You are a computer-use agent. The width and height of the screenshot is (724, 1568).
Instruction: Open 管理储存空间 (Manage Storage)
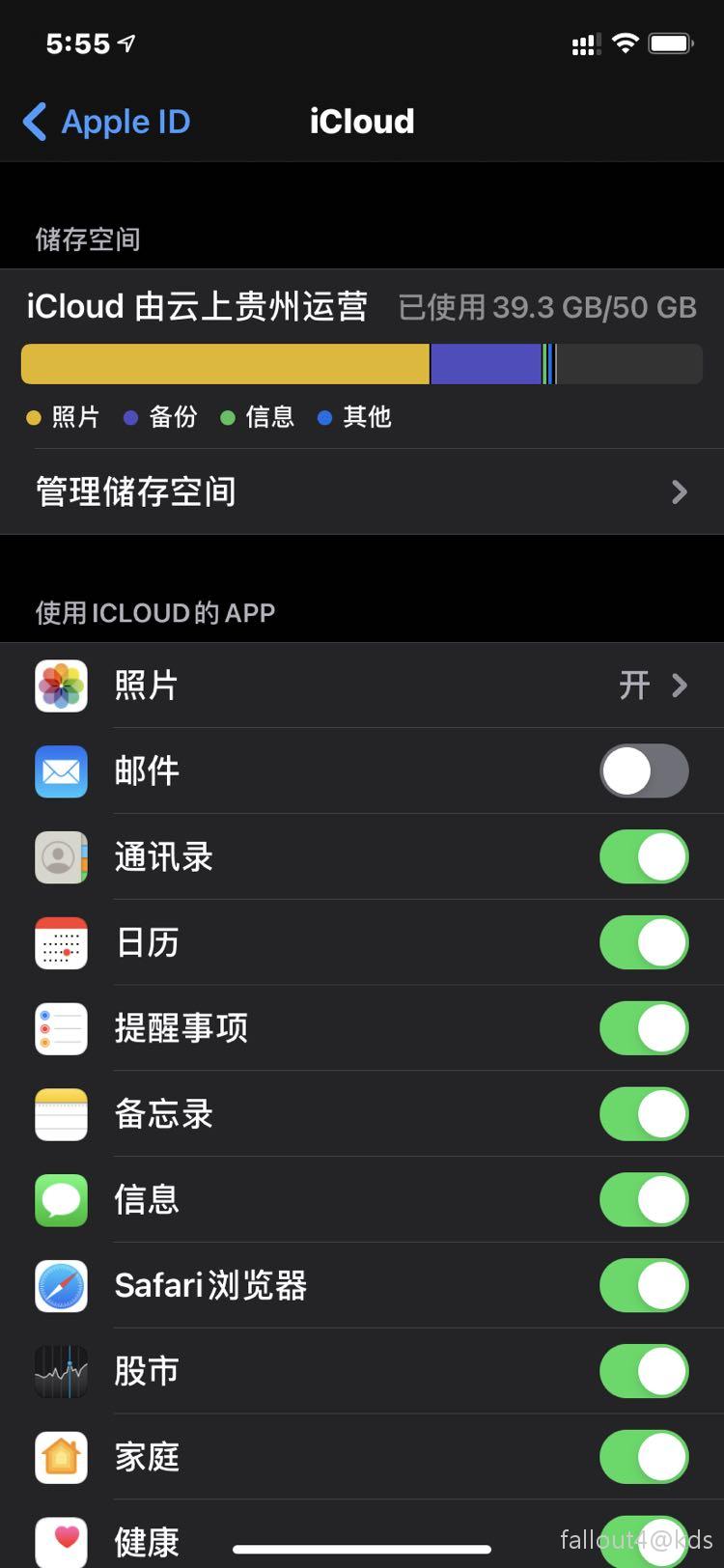coord(135,492)
